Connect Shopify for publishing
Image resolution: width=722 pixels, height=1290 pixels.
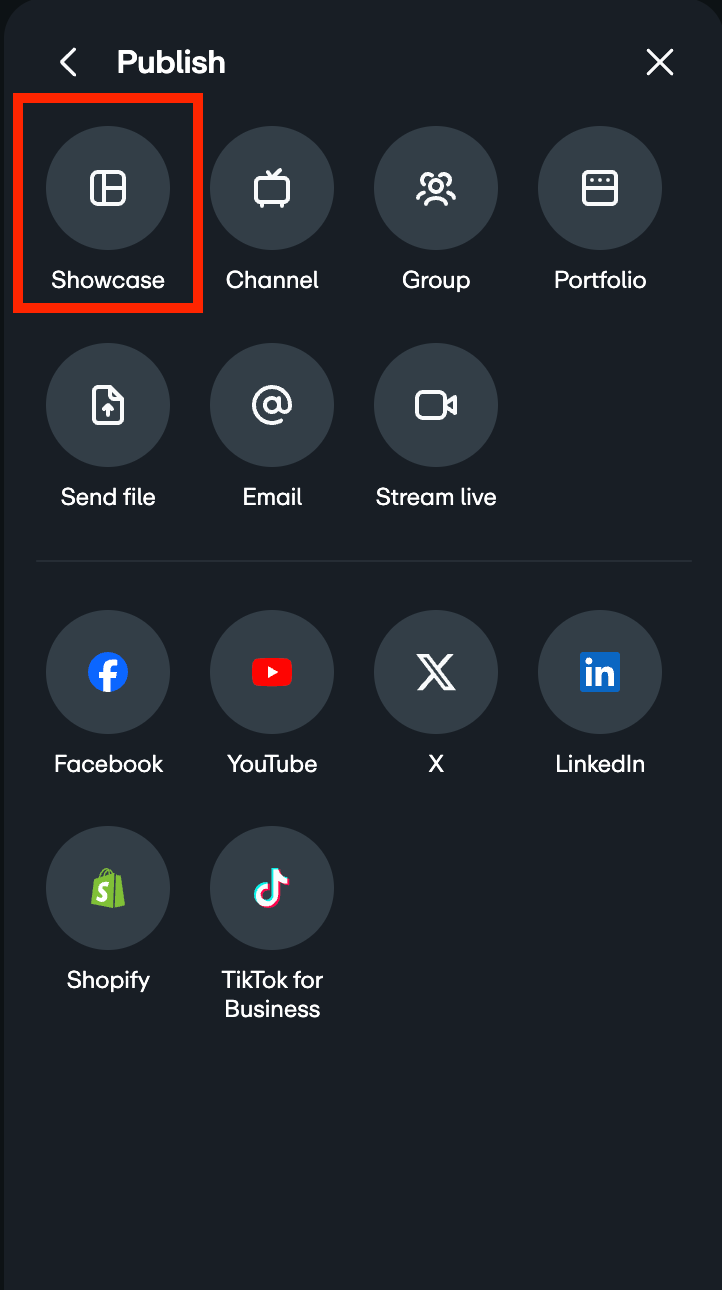(x=108, y=888)
